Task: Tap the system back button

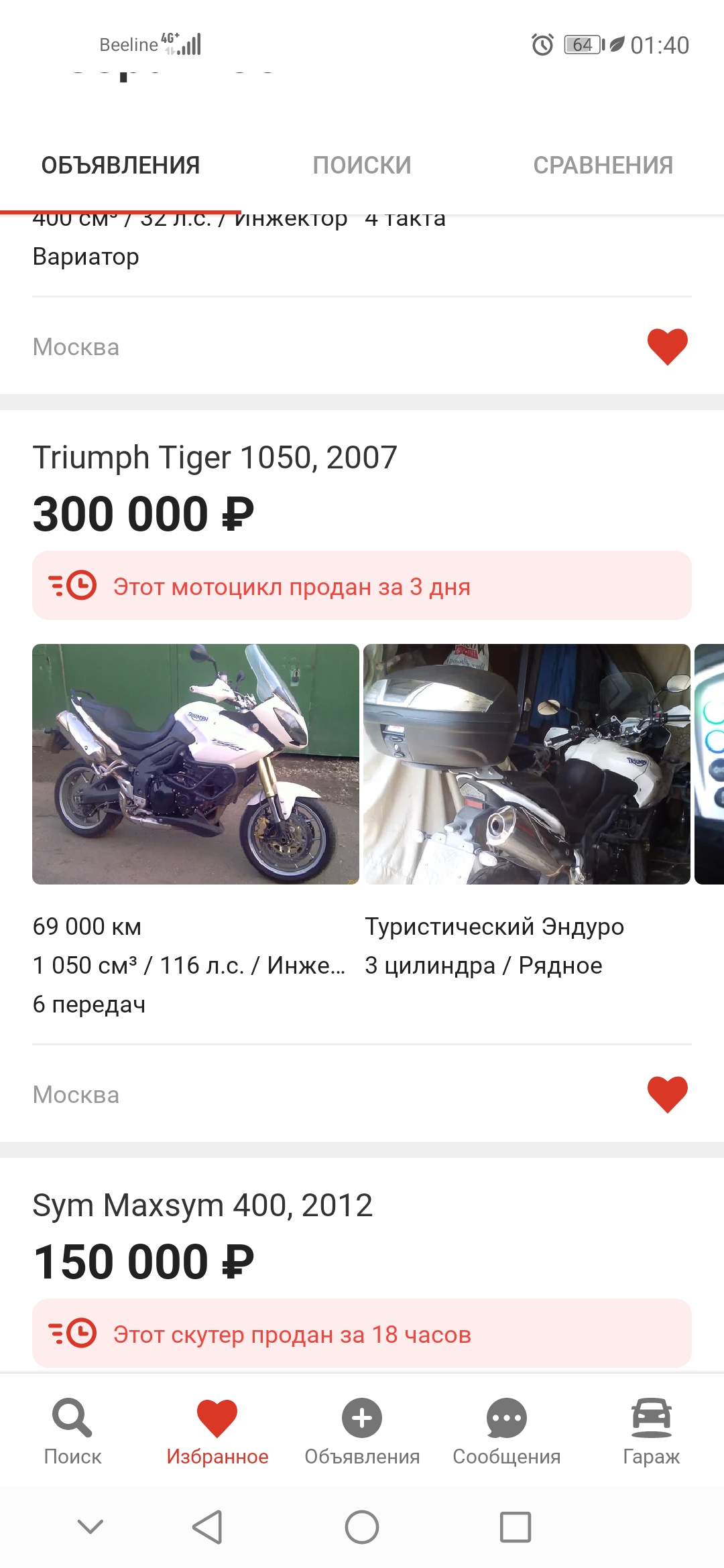Action: click(207, 1527)
